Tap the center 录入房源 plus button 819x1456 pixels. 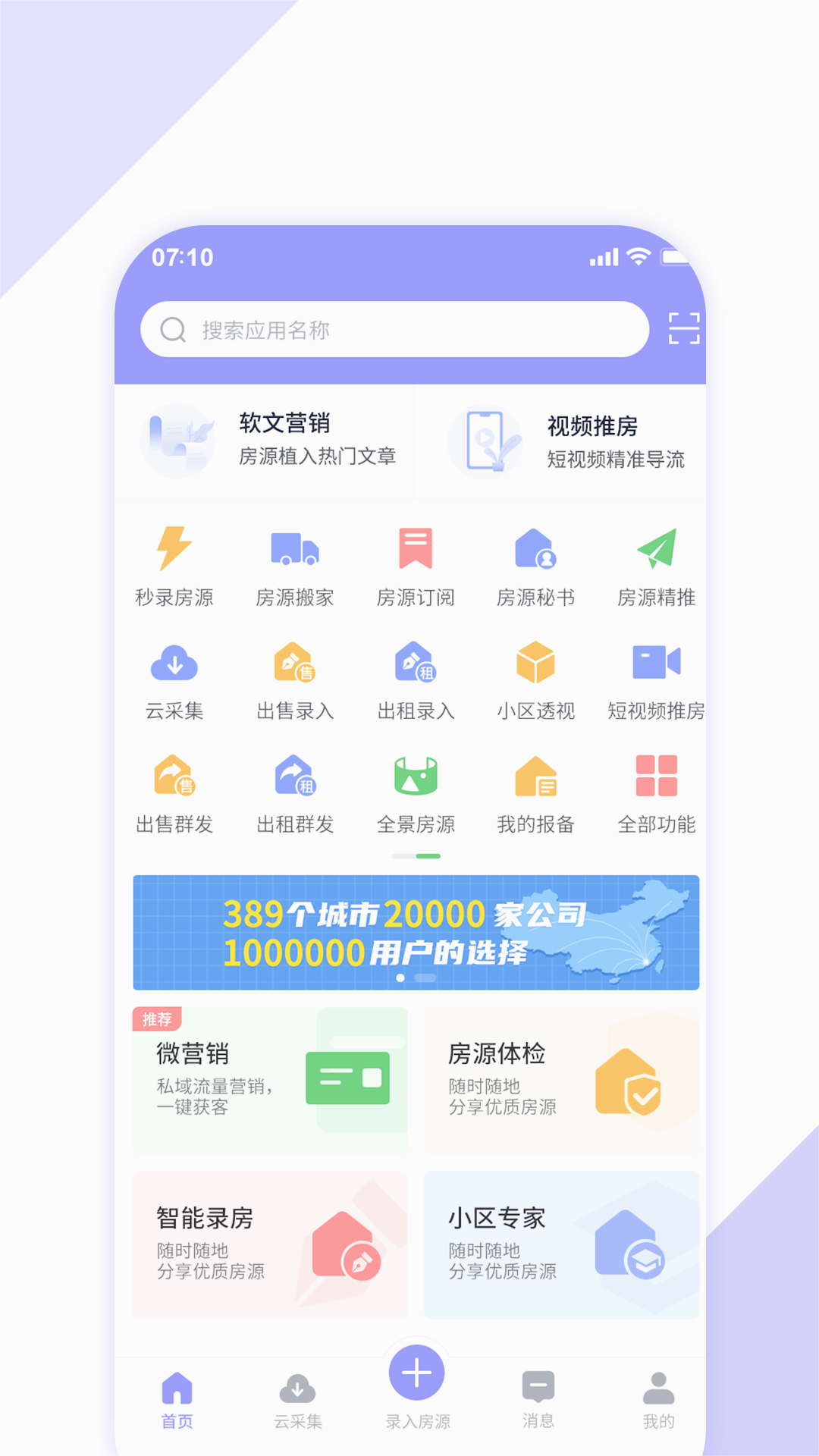tap(416, 1372)
